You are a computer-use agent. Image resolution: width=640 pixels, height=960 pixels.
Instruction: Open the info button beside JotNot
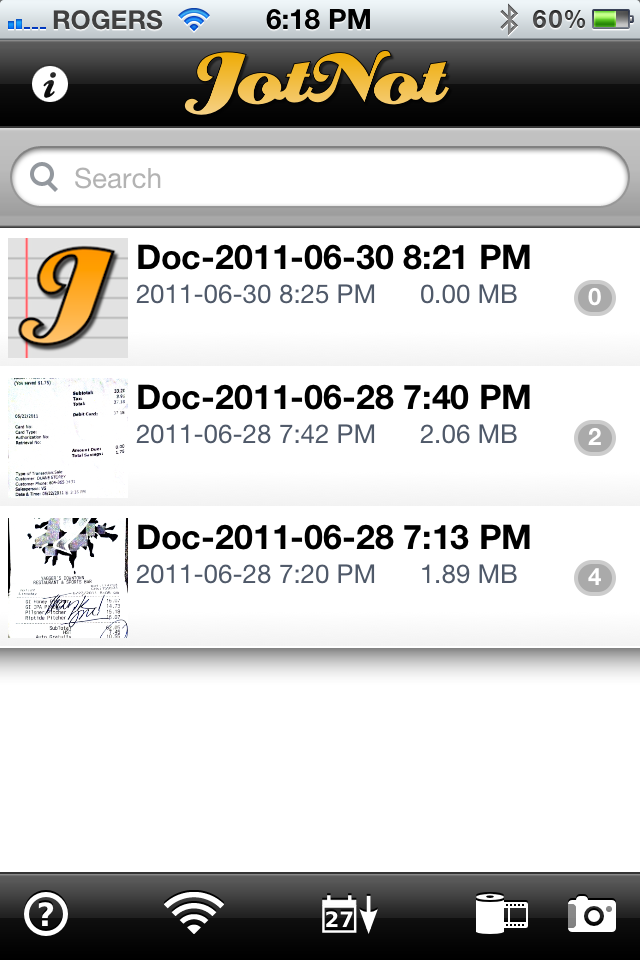[50, 84]
